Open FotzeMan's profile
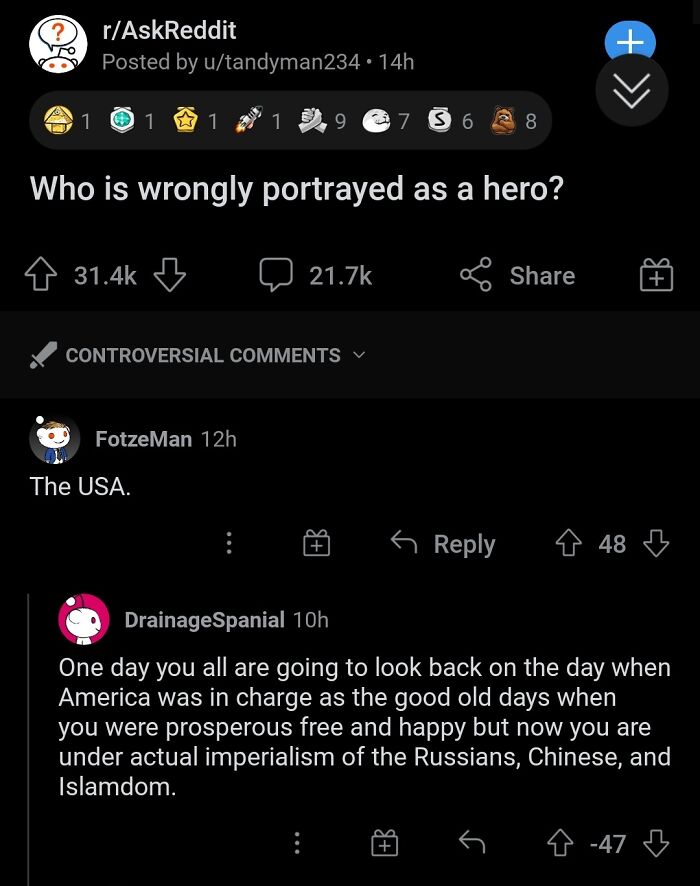Screen dimensions: 700x886 (x=143, y=438)
